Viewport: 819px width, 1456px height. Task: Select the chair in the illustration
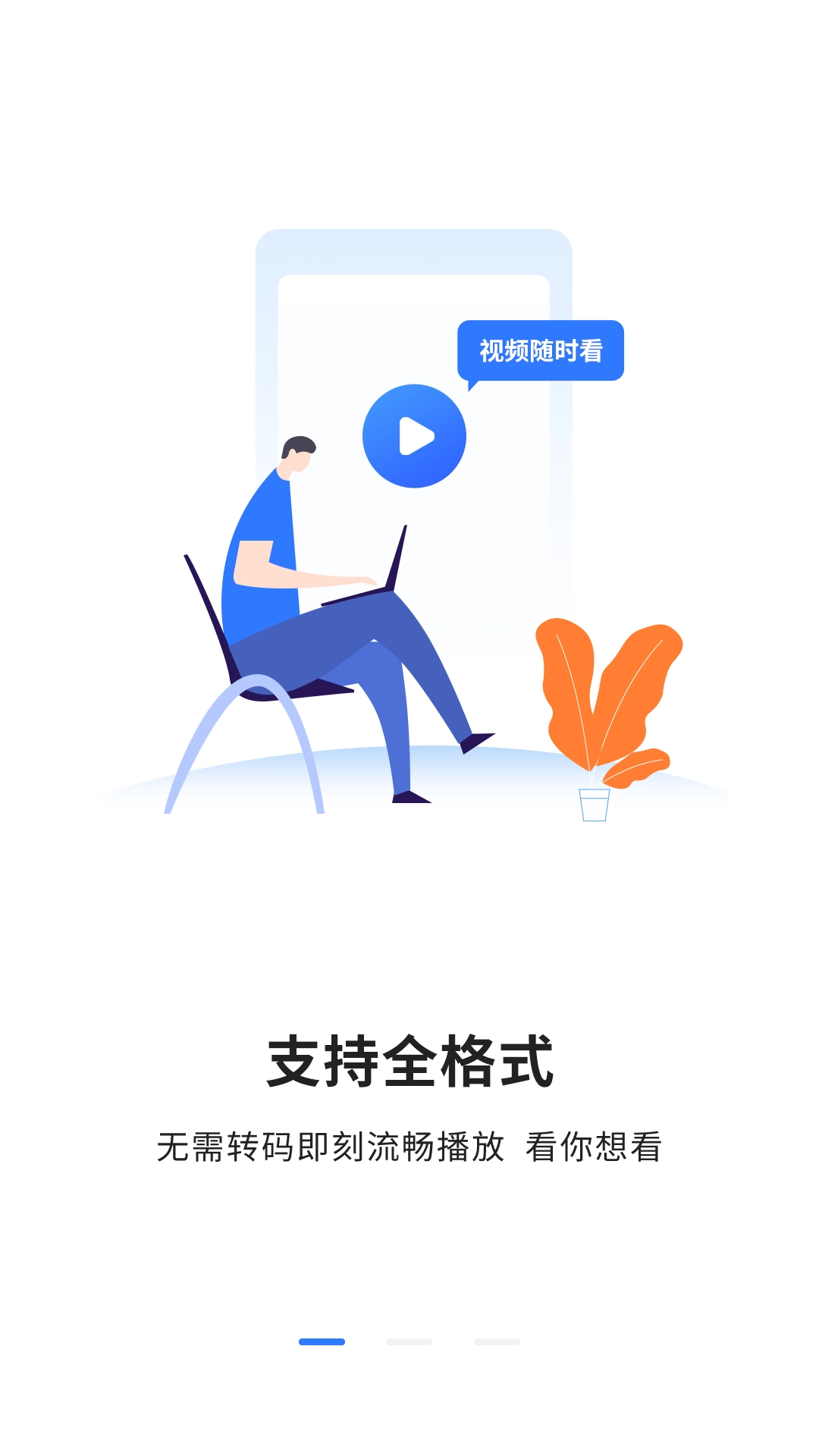pos(250,682)
